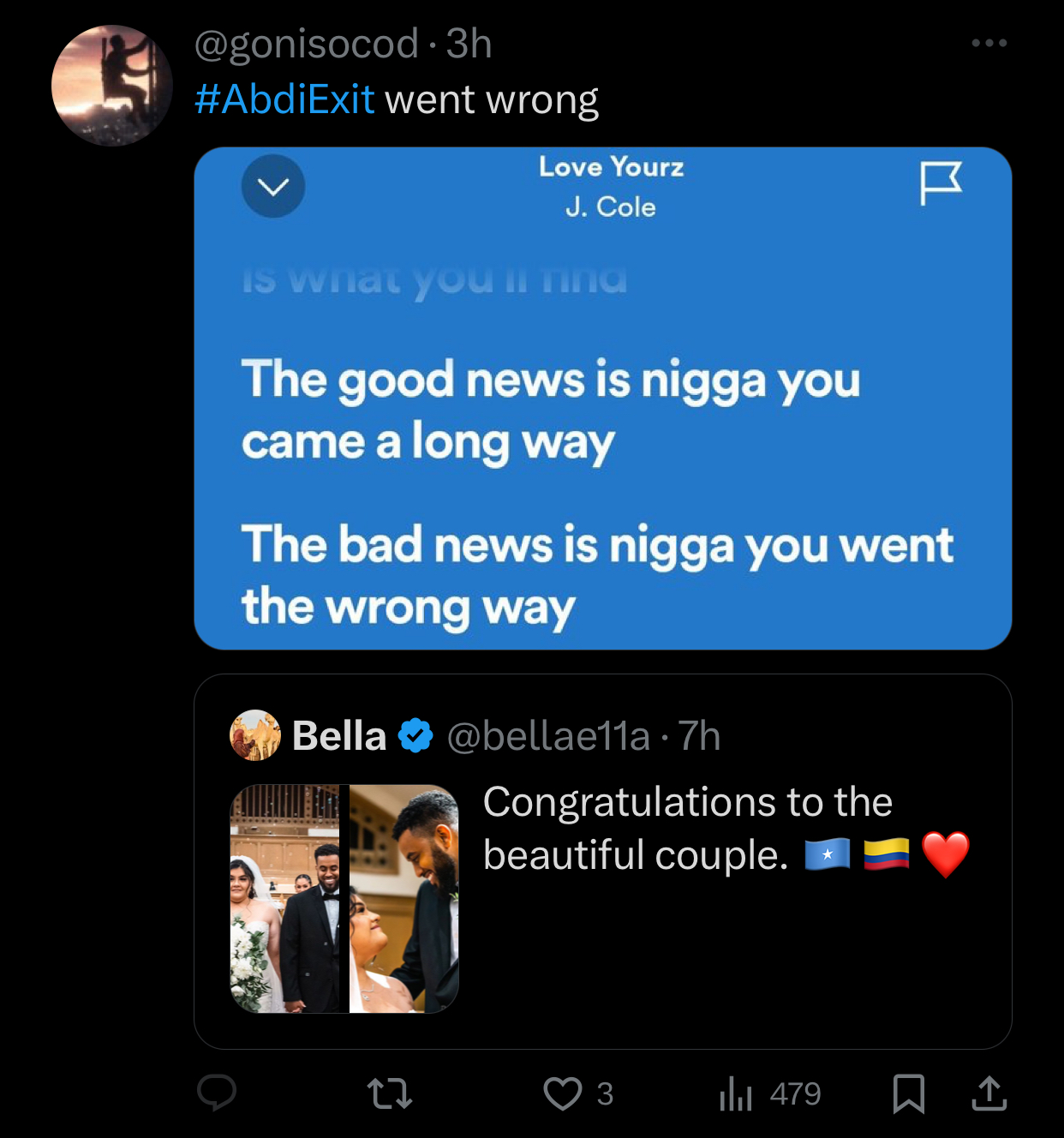This screenshot has width=1064, height=1138.
Task: View the tweet's analytics
Action: click(736, 1093)
